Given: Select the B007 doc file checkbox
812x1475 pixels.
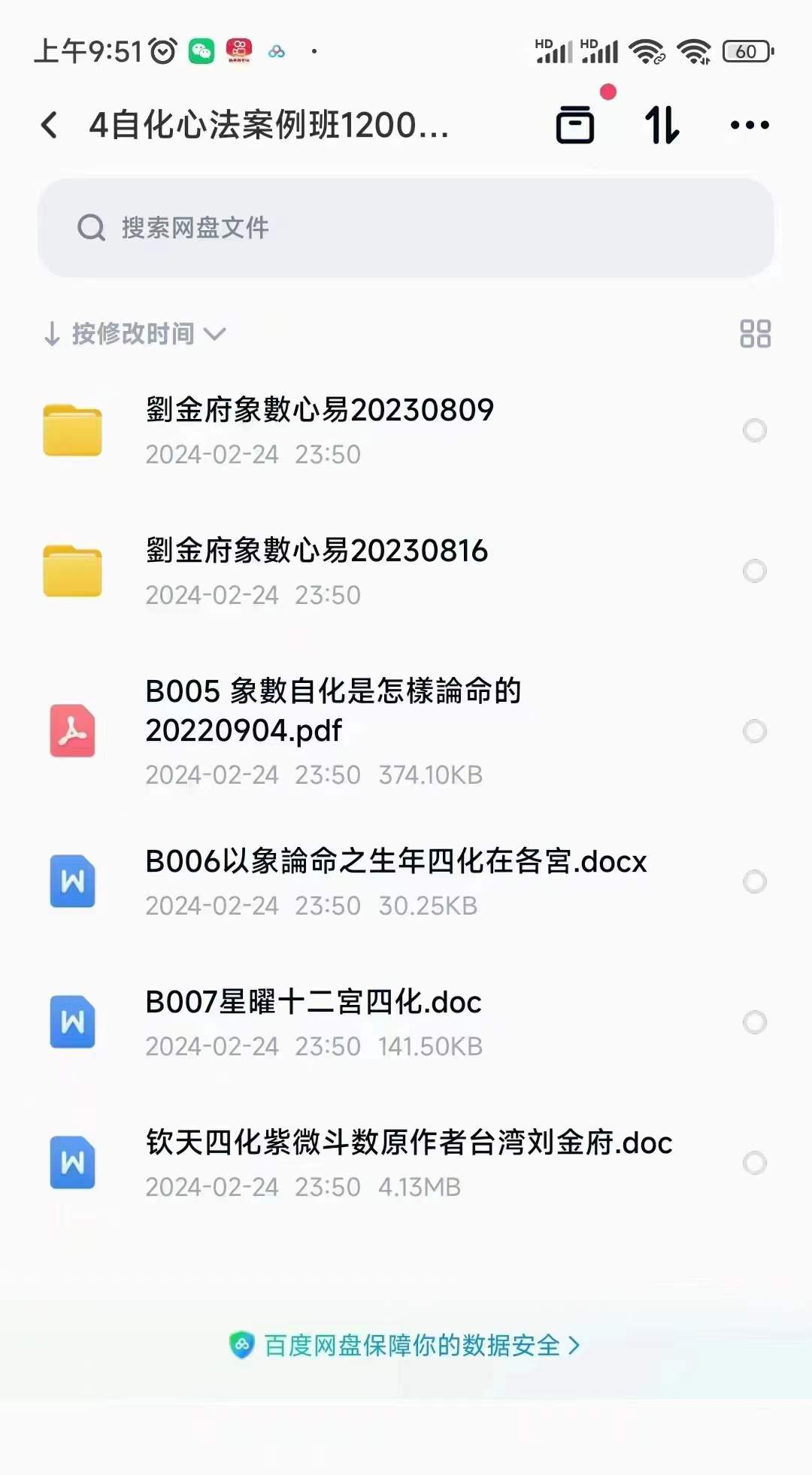Looking at the screenshot, I should 755,1022.
